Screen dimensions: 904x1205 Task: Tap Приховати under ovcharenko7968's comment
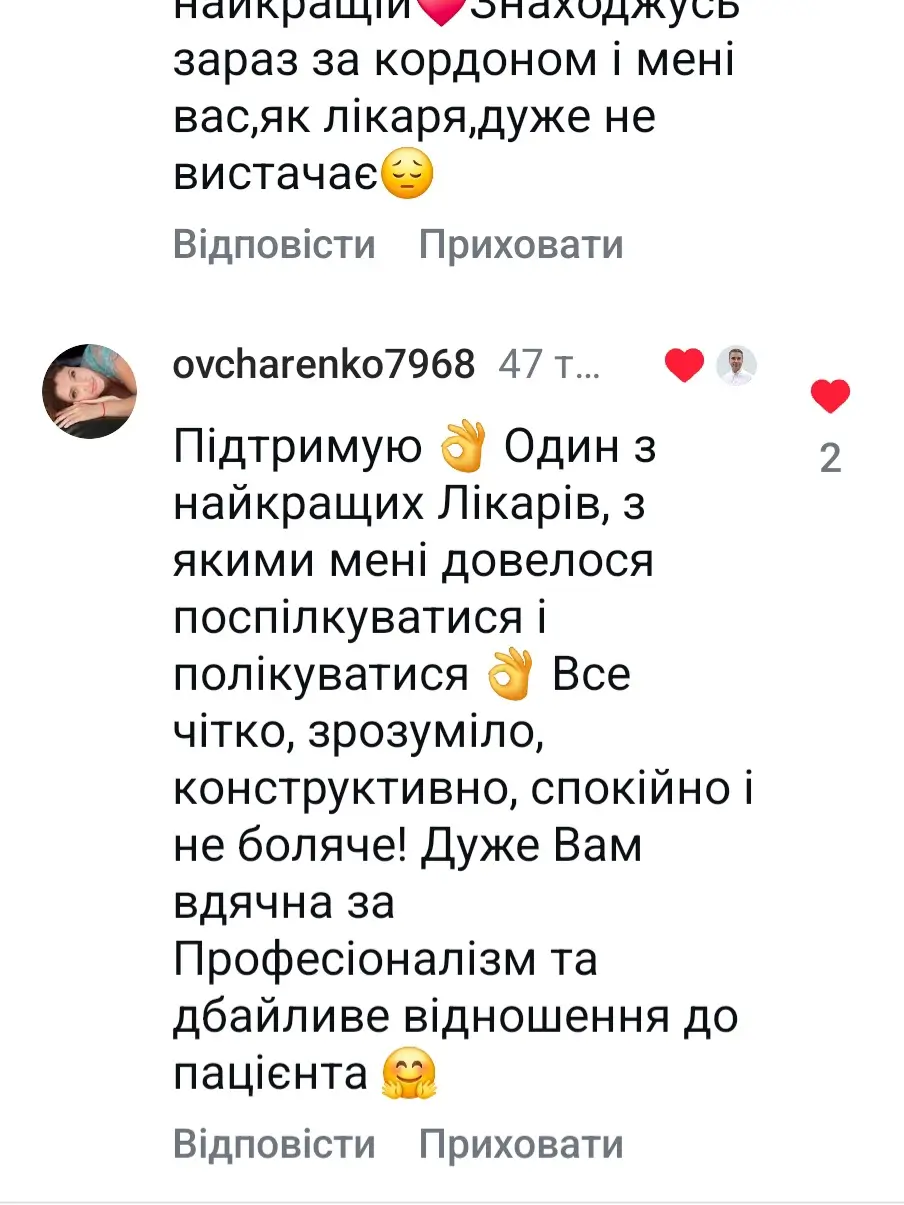click(x=520, y=1144)
